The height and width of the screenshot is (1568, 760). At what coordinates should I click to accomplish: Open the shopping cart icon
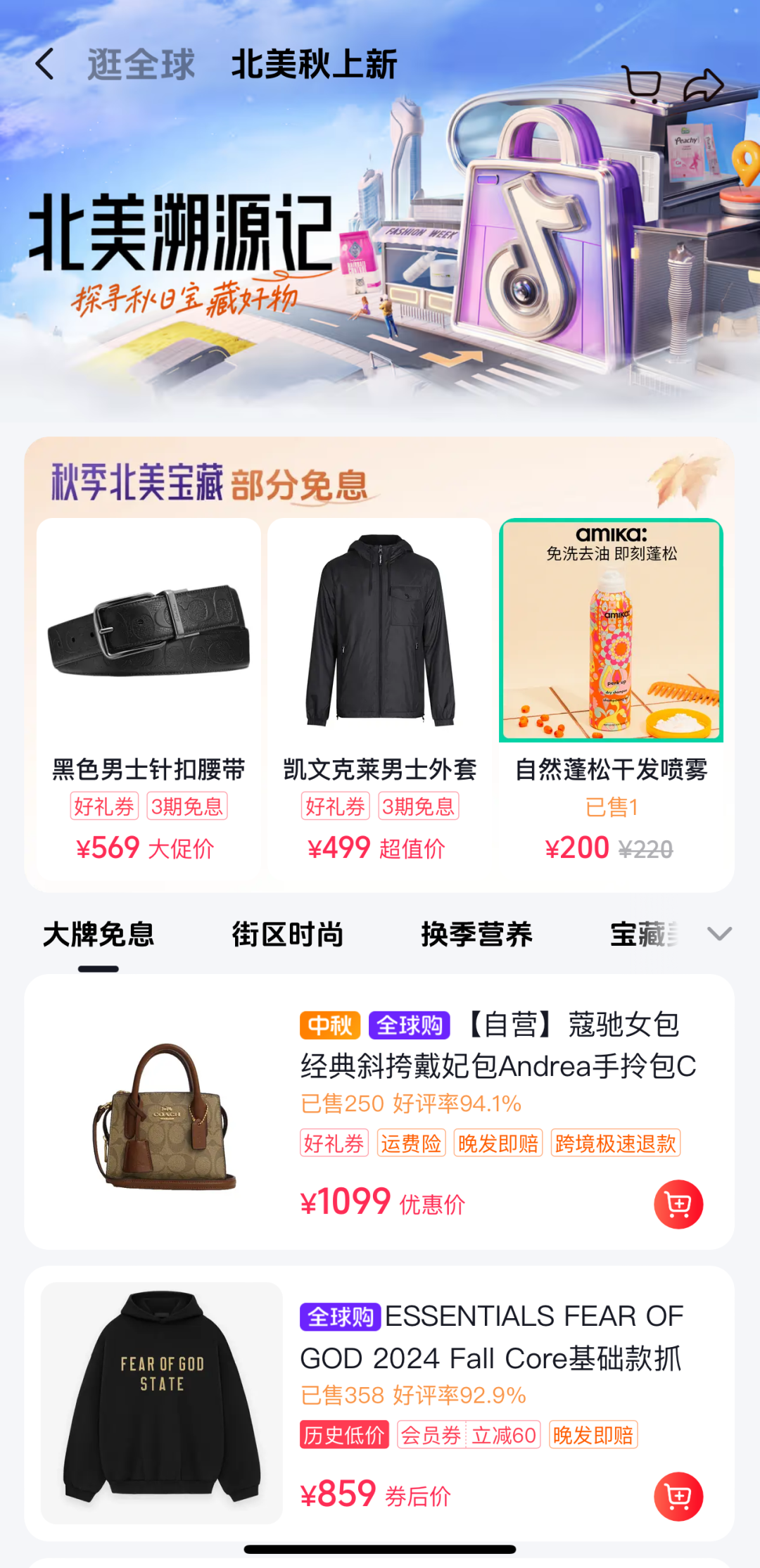click(x=641, y=85)
